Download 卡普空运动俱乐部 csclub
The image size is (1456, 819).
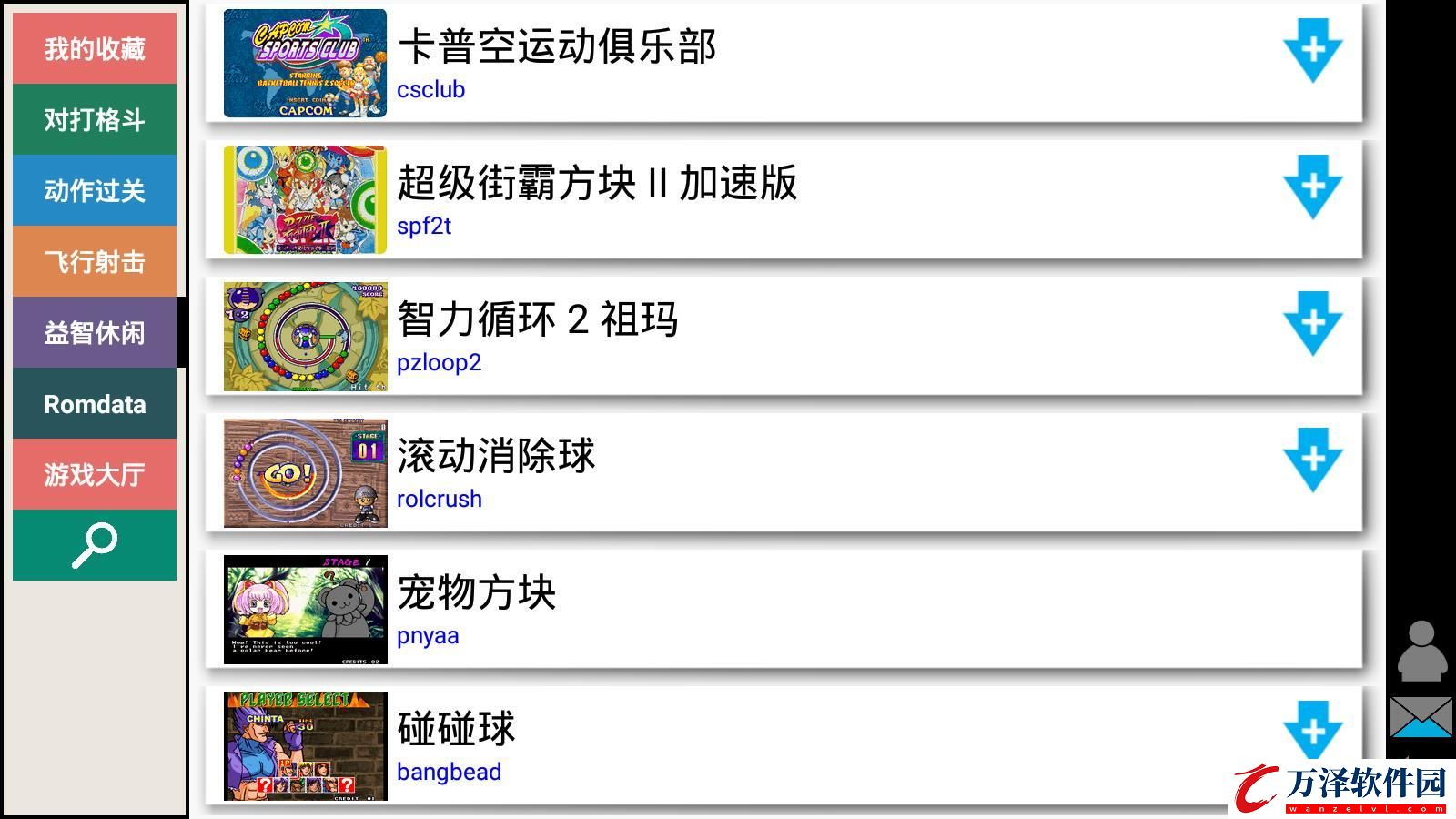coord(1312,50)
